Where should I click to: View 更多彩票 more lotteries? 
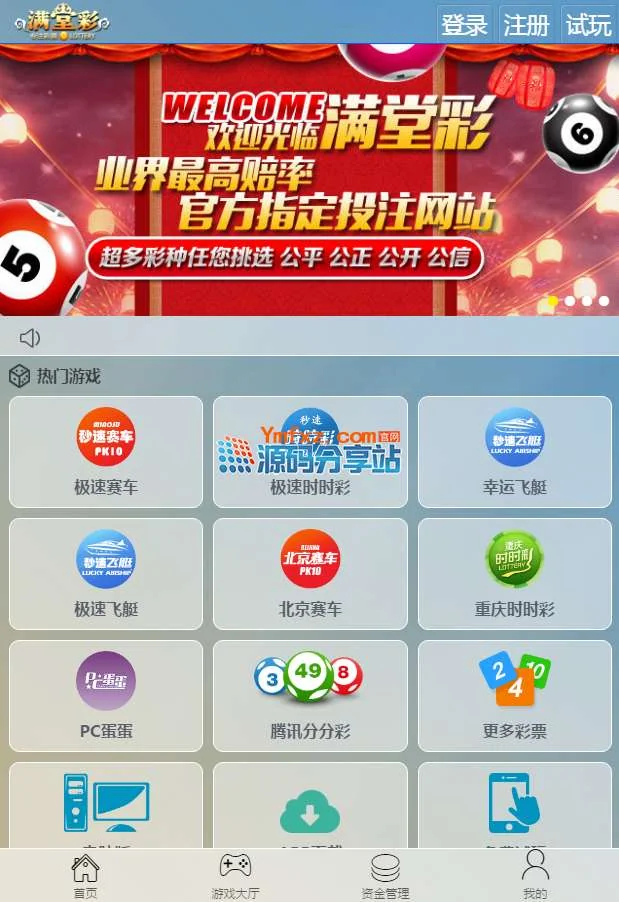515,696
